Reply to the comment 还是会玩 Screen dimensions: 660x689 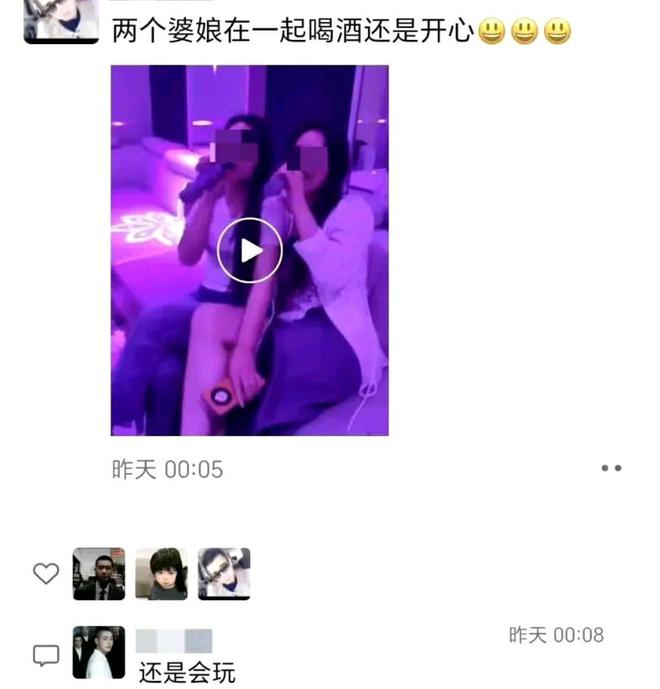[x=188, y=673]
